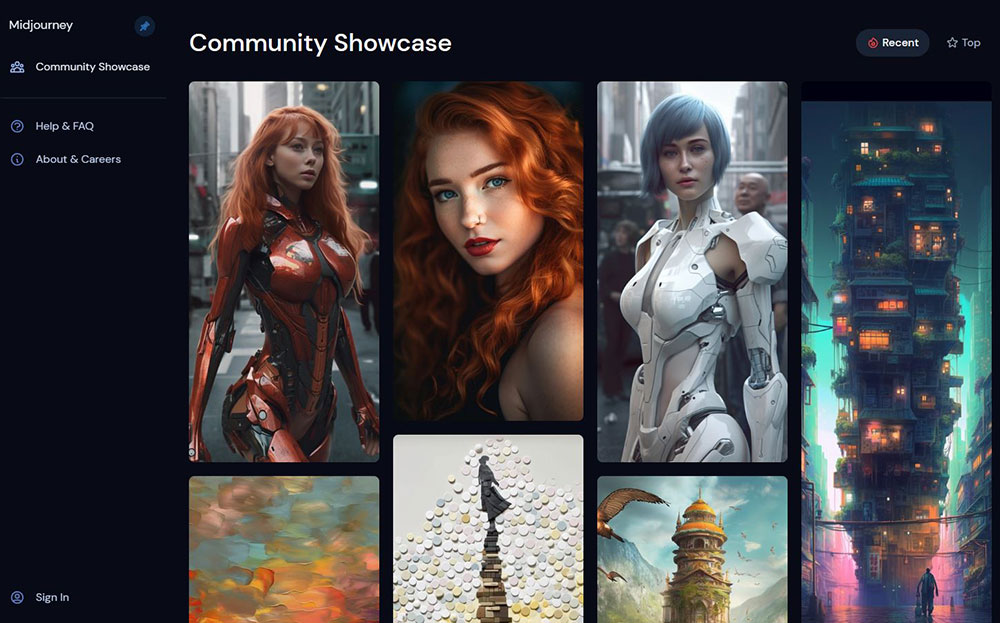Toggle the sidebar pin icon
1000x623 pixels.
(x=145, y=27)
